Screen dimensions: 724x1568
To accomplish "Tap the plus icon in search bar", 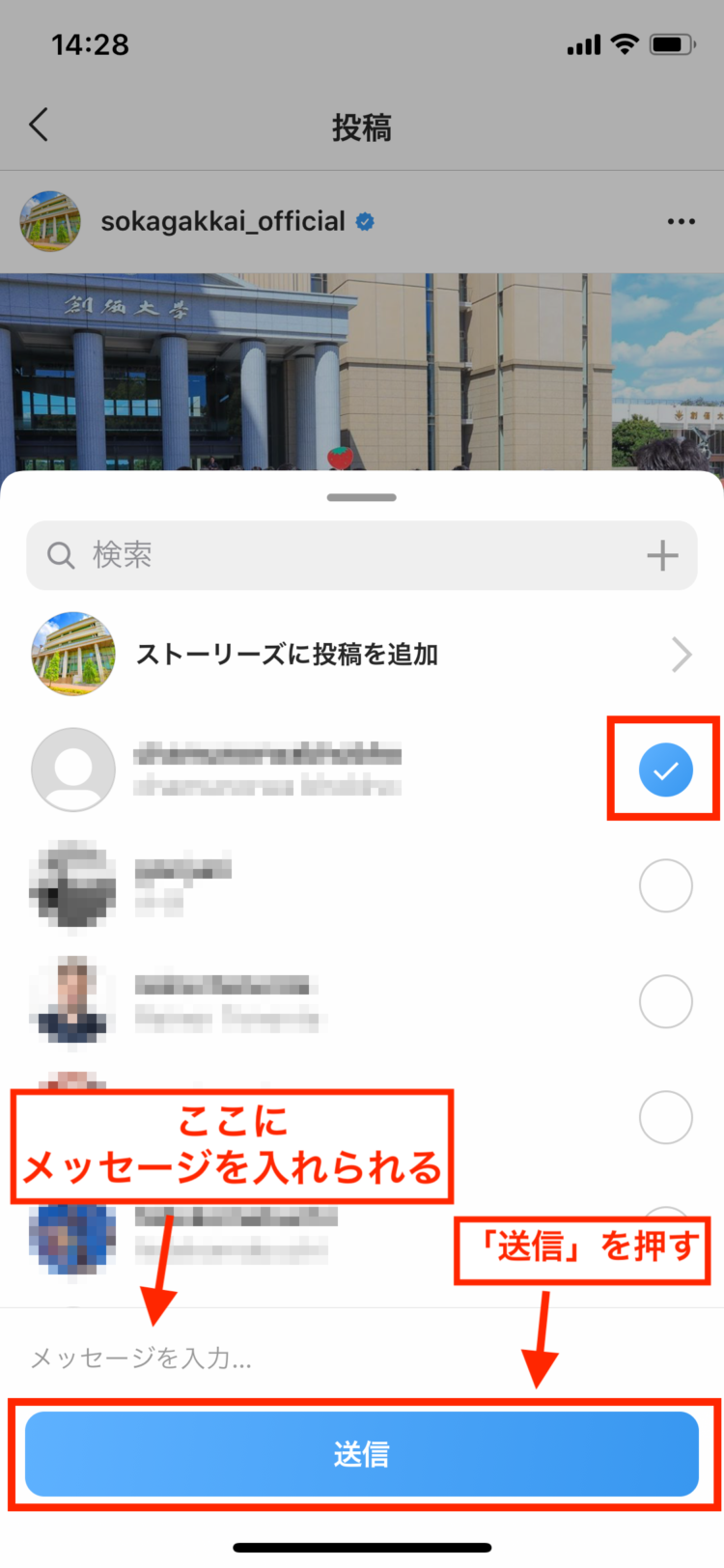I will click(x=662, y=555).
